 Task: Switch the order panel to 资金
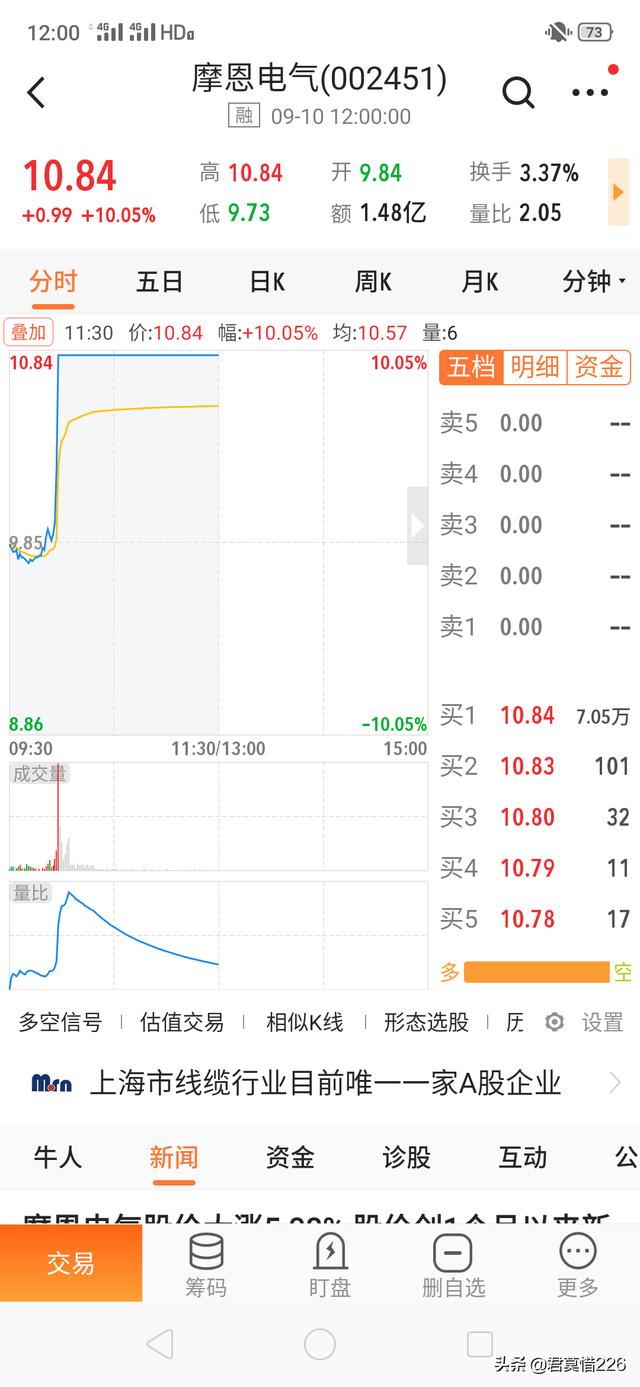(x=599, y=367)
